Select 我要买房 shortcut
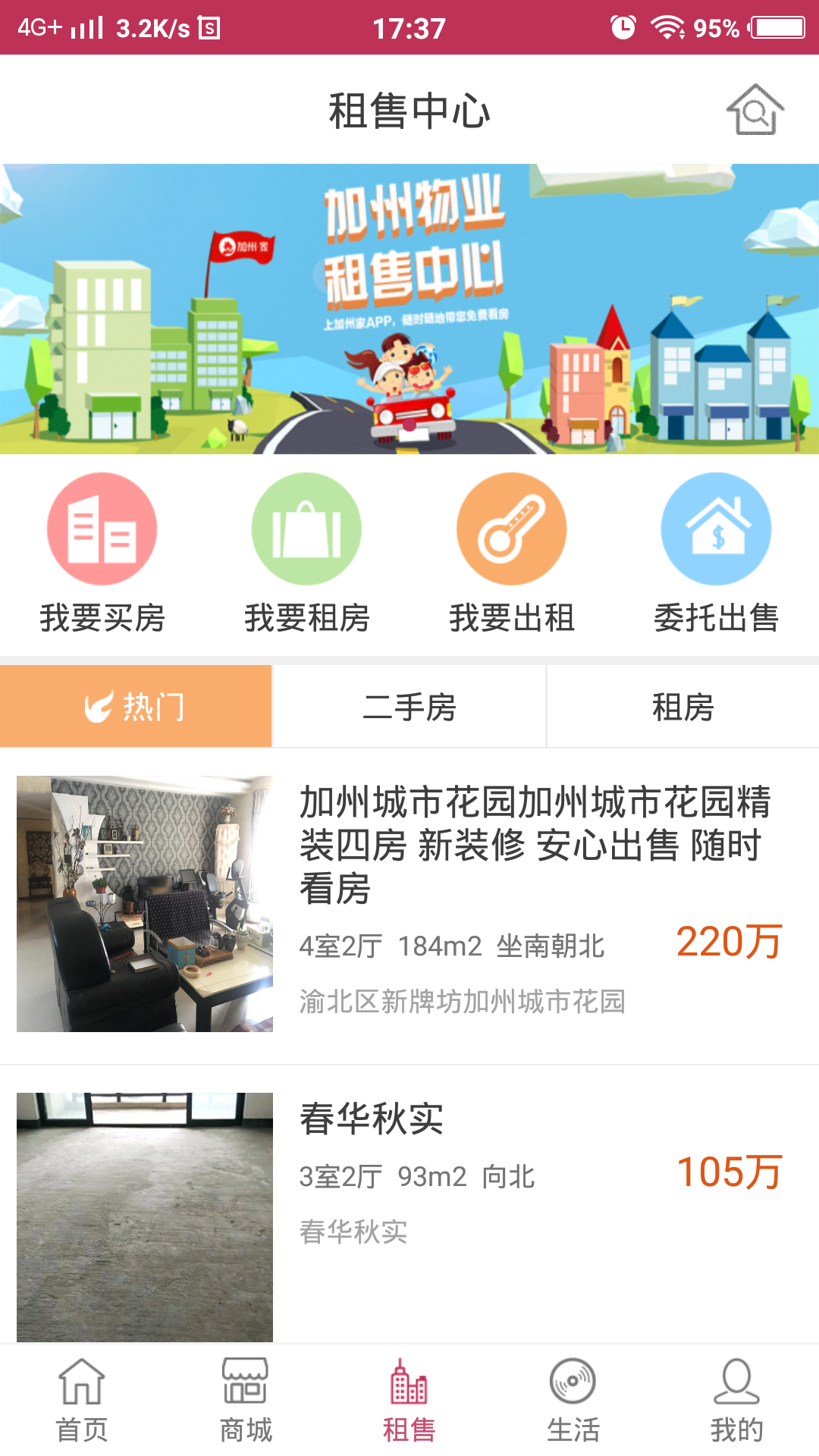 click(102, 554)
